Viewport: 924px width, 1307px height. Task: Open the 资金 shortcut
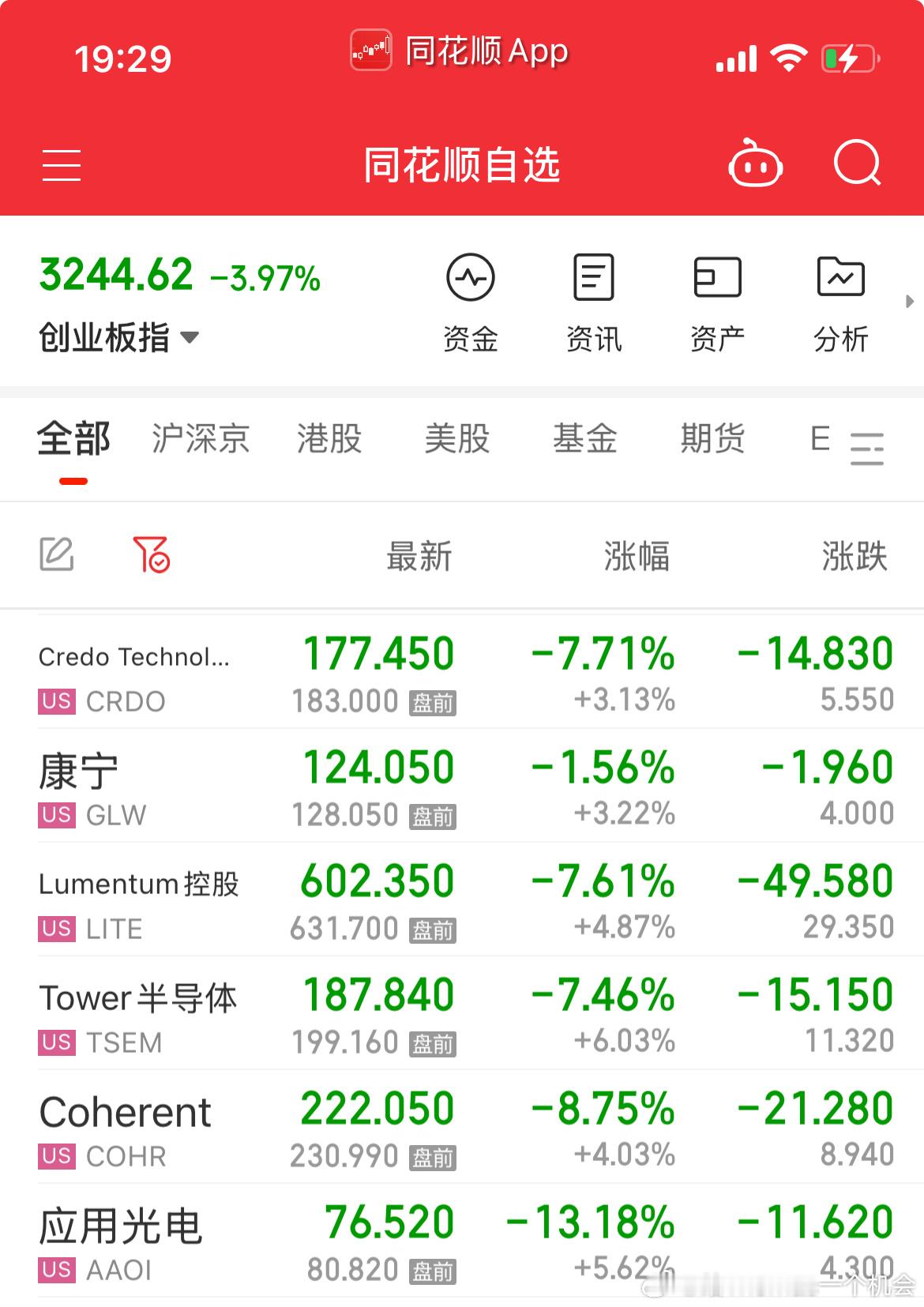point(471,302)
